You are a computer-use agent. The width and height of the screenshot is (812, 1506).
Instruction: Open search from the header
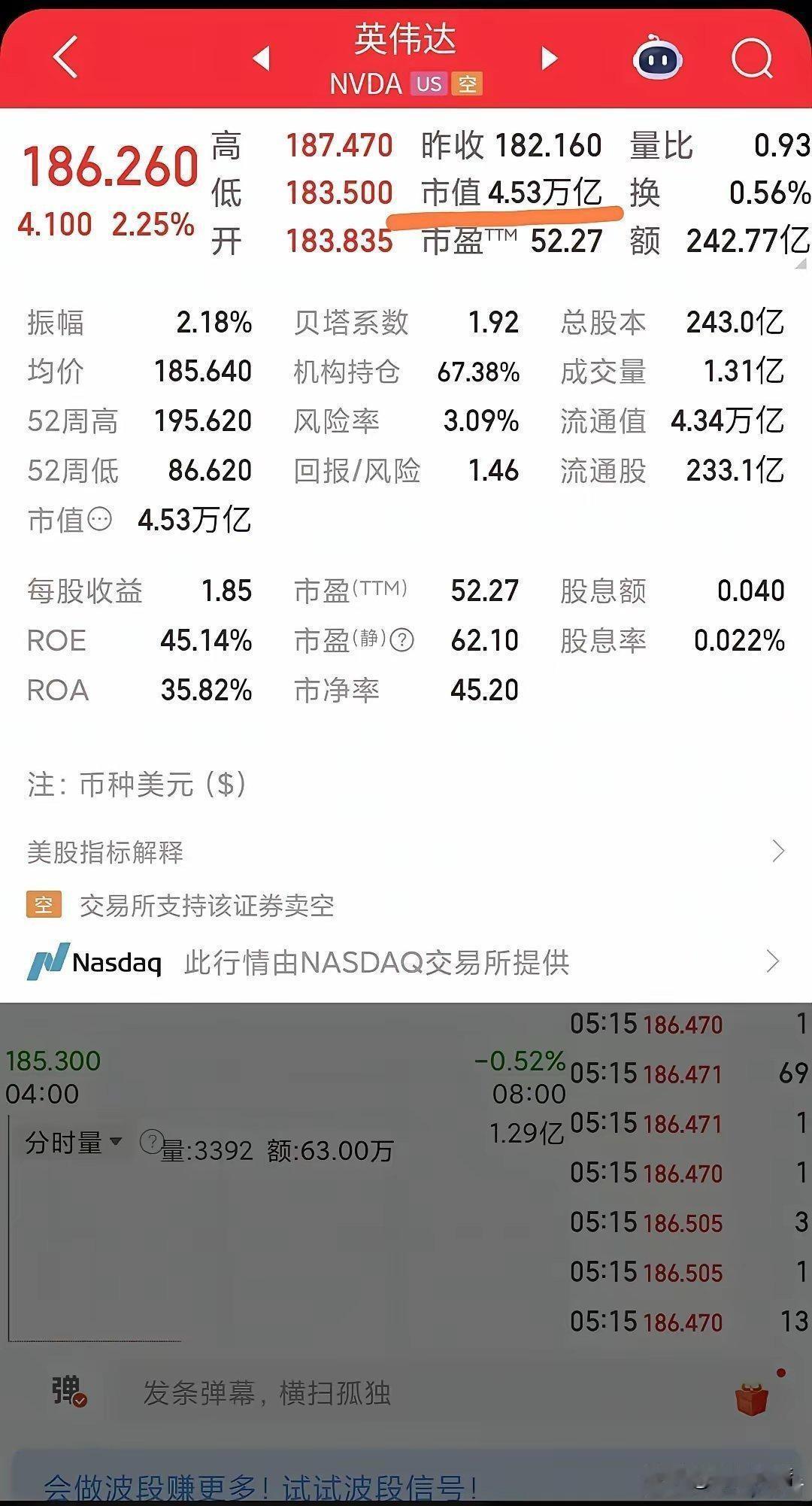pos(752,58)
